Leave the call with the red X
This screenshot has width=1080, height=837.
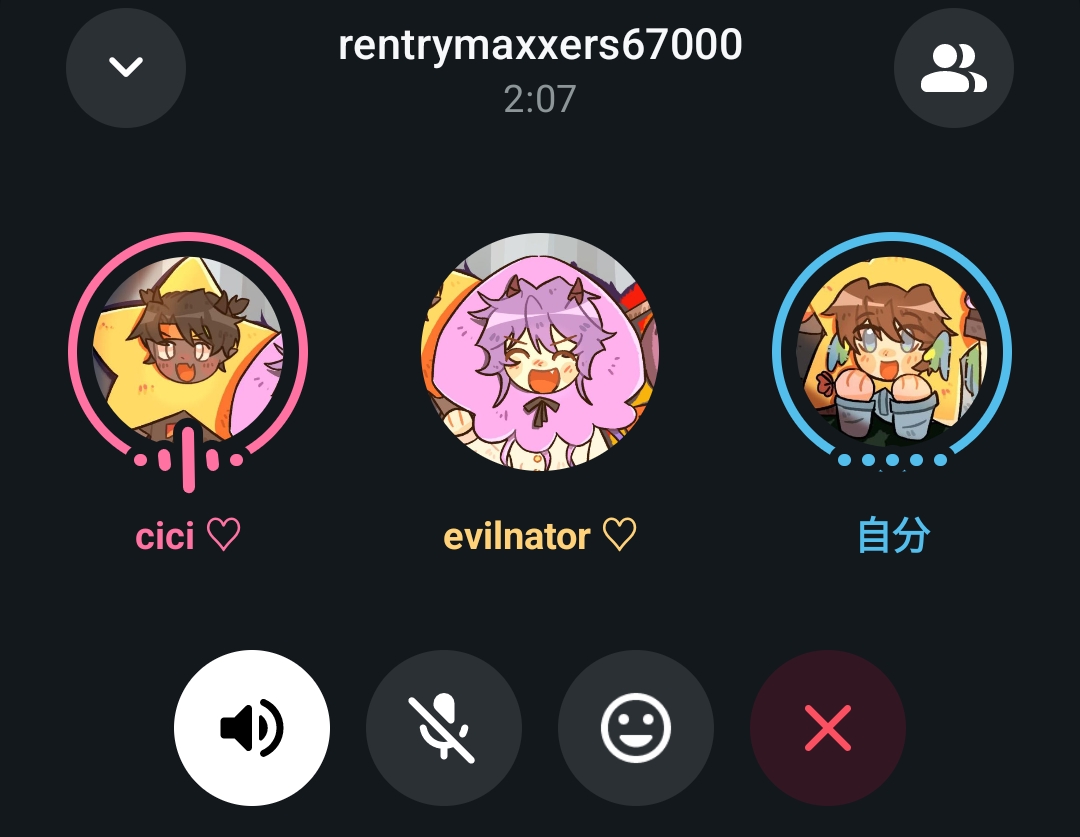coord(828,728)
